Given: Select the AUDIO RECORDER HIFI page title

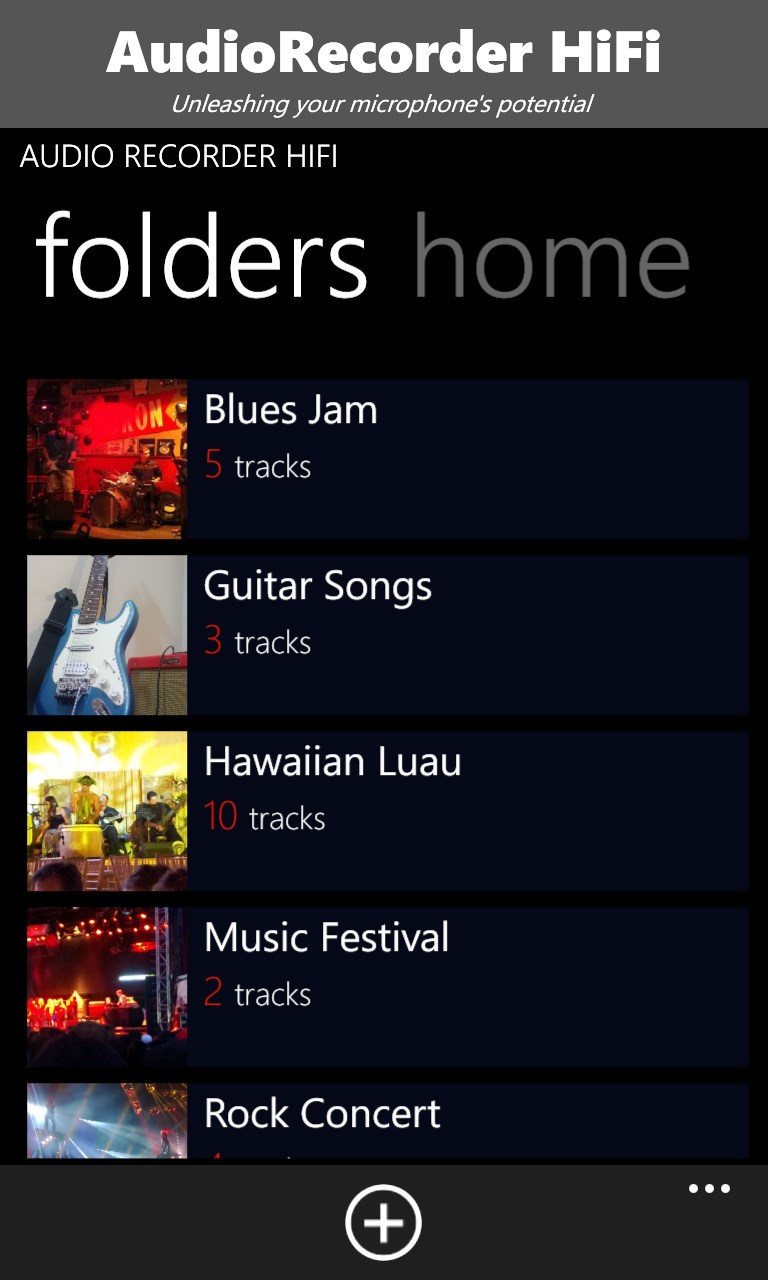Looking at the screenshot, I should click(x=180, y=156).
